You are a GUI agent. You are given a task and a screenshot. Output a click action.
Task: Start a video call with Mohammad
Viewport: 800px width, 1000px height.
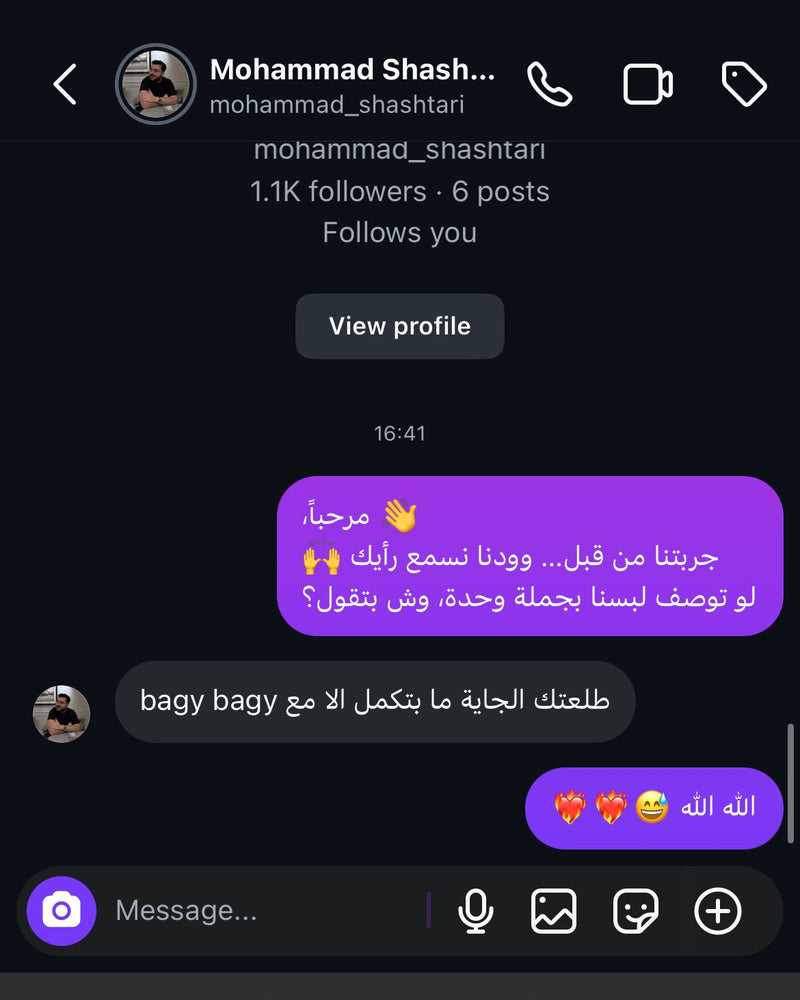tap(648, 85)
